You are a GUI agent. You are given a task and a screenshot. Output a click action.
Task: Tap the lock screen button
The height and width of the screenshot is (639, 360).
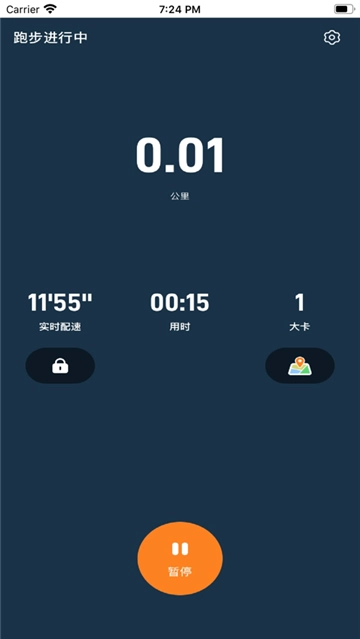[x=60, y=366]
